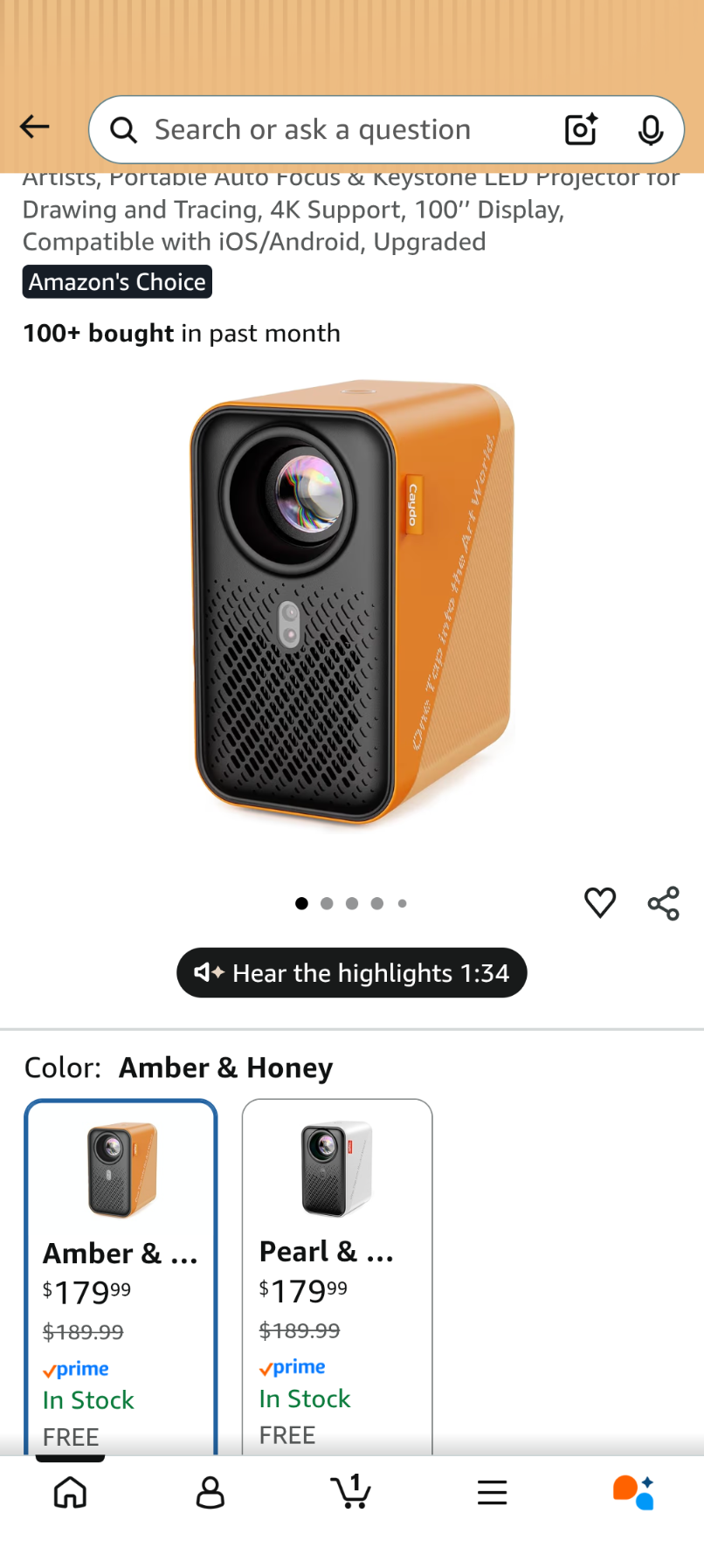Open the Rufus AI assistant tab
The height and width of the screenshot is (1568, 704).
tap(633, 1492)
